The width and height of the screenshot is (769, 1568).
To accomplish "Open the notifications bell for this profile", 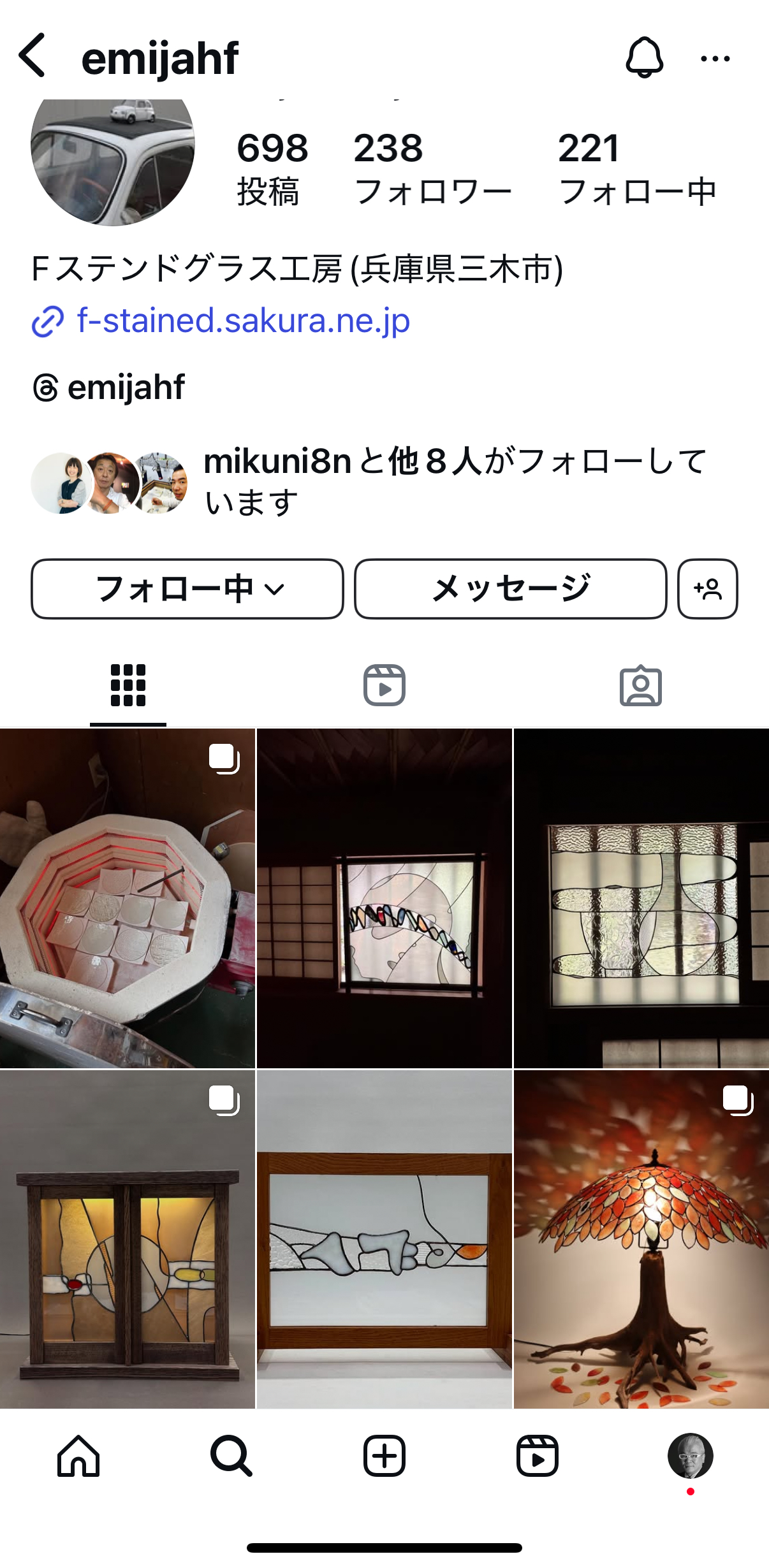I will point(644,57).
